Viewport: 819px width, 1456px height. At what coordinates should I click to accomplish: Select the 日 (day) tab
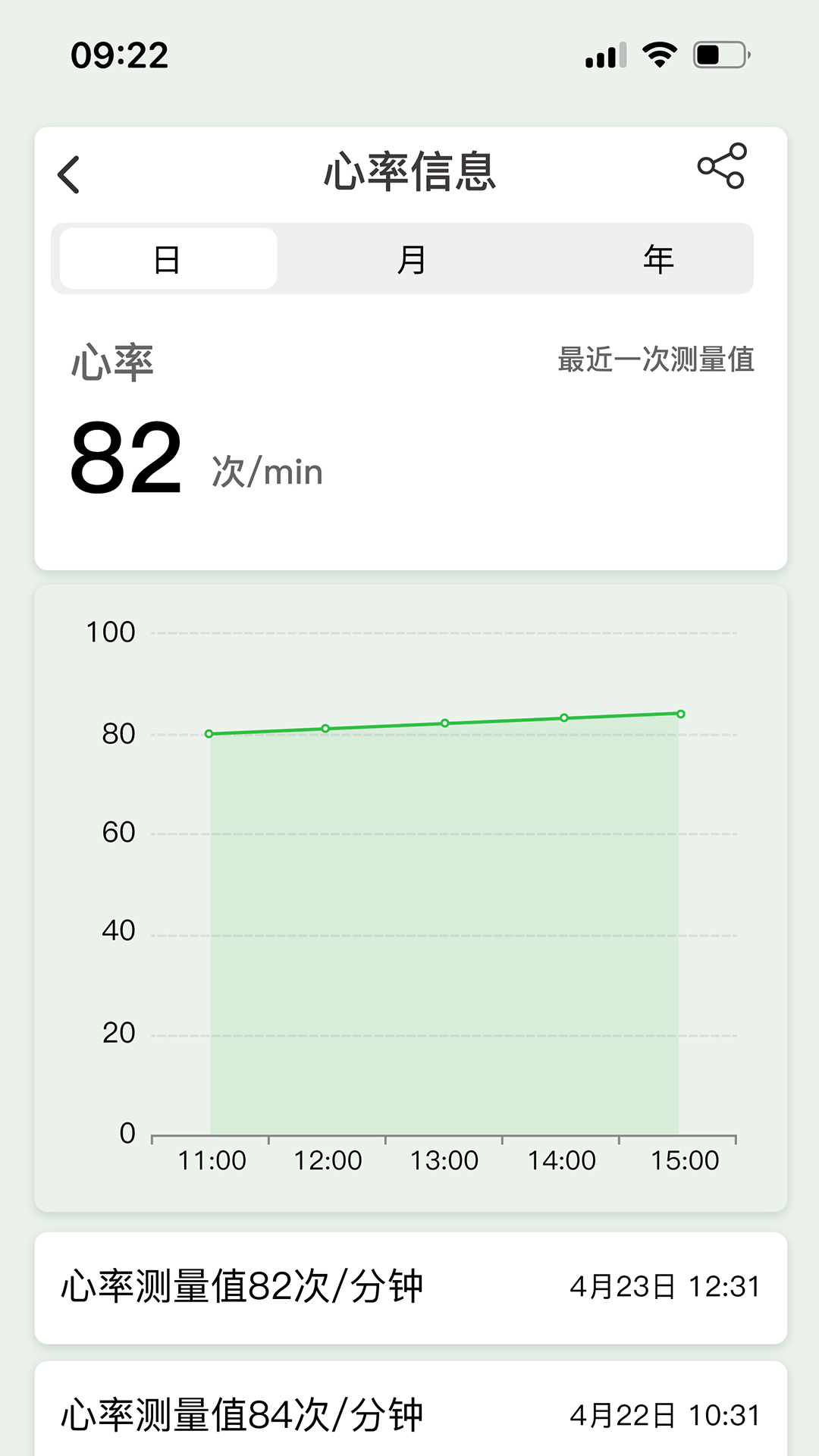pyautogui.click(x=168, y=259)
